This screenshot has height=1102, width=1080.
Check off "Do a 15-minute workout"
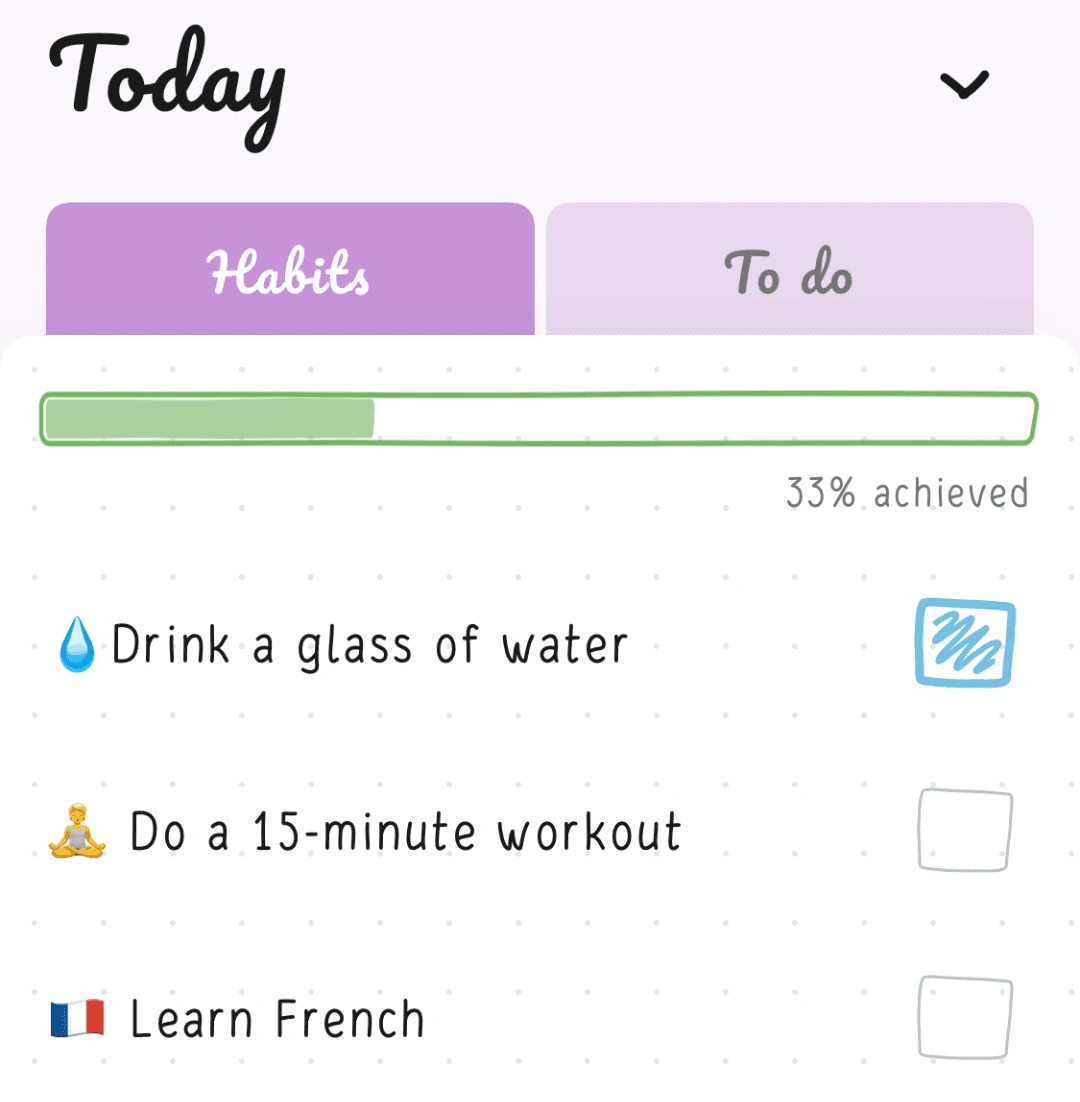click(963, 830)
